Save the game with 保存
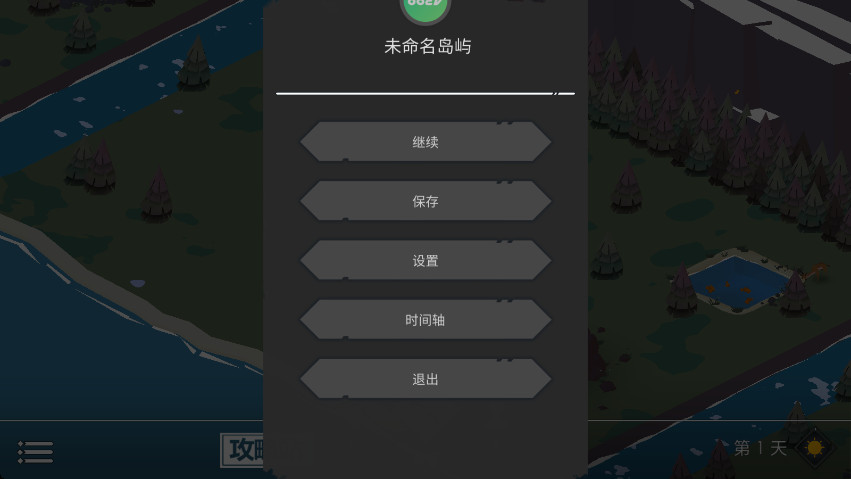851x479 pixels. 425,201
